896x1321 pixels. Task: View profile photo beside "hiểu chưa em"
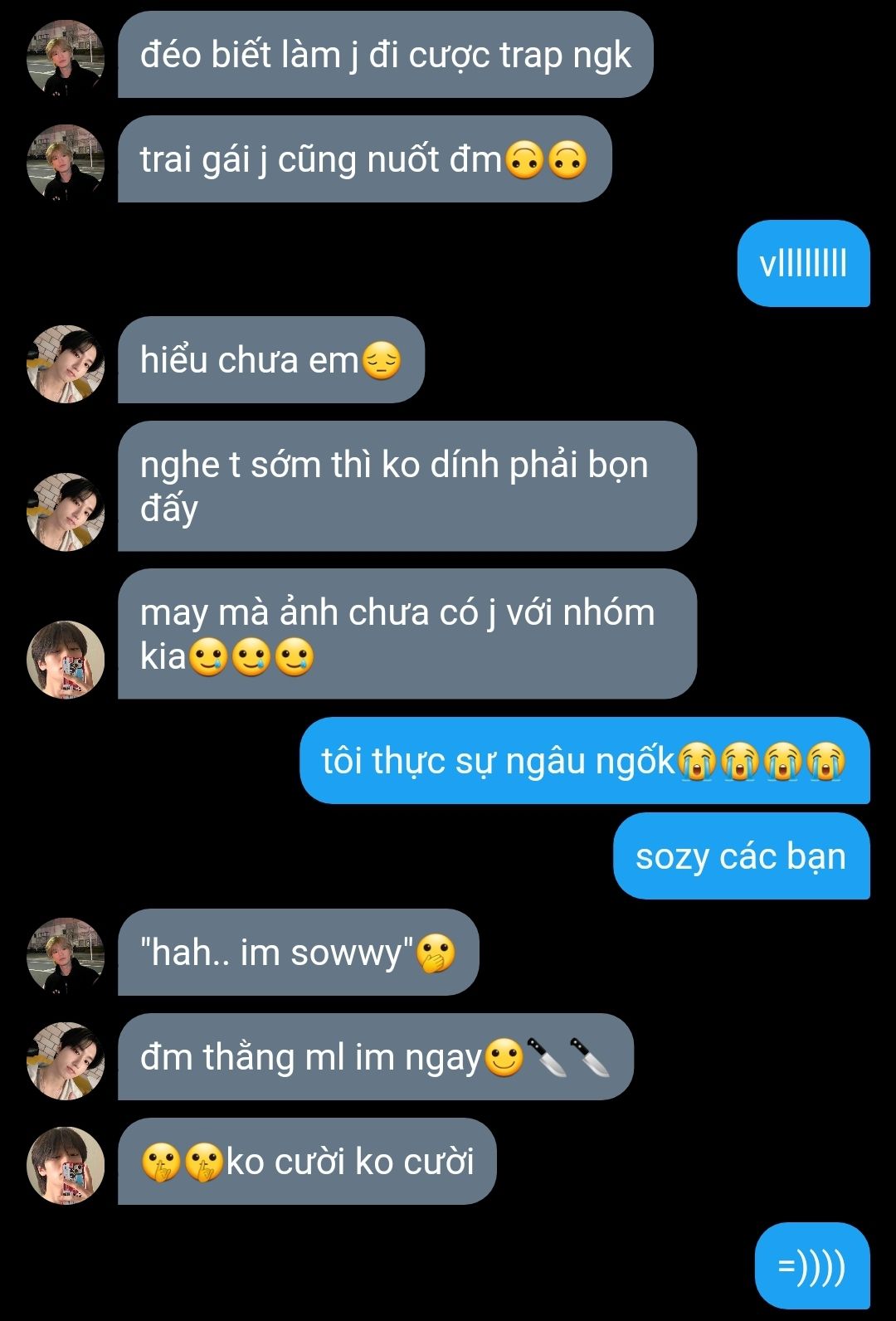click(66, 363)
